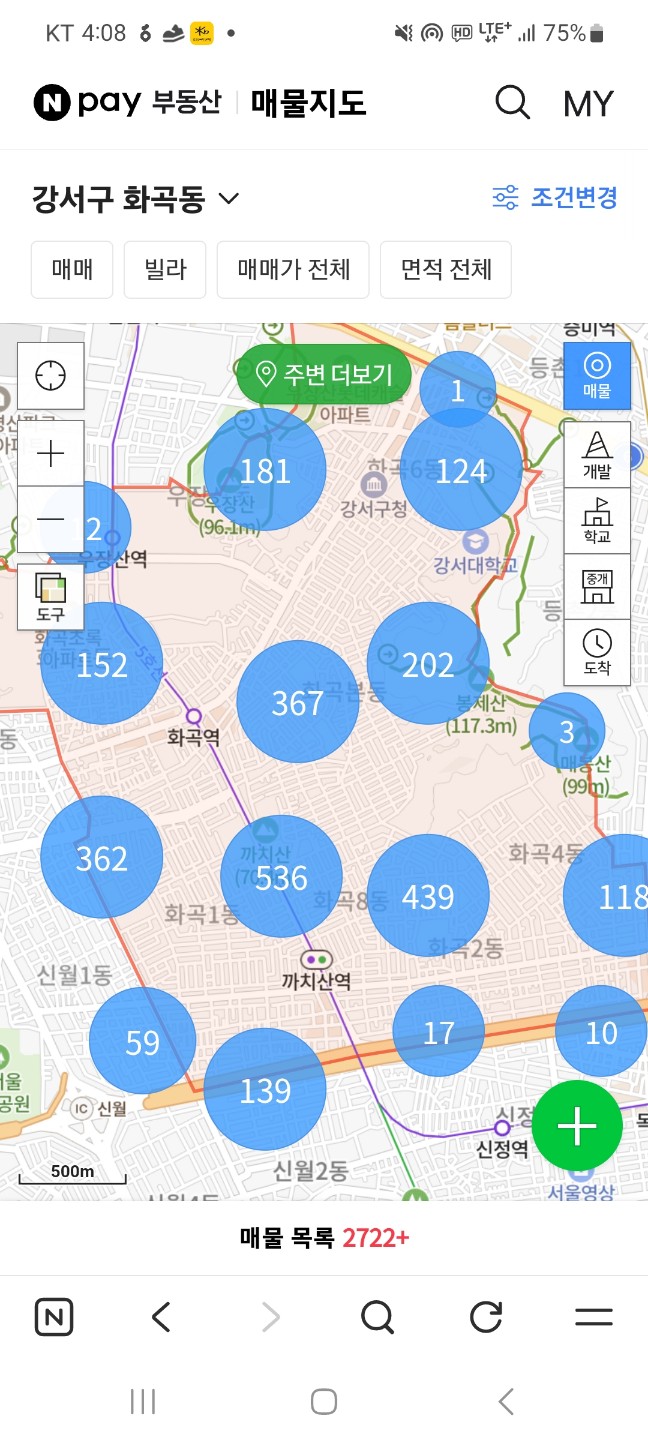This screenshot has height=1440, width=648.
Task: Open the 매물 목록 2722+ listing sheet
Action: pyautogui.click(x=324, y=1238)
